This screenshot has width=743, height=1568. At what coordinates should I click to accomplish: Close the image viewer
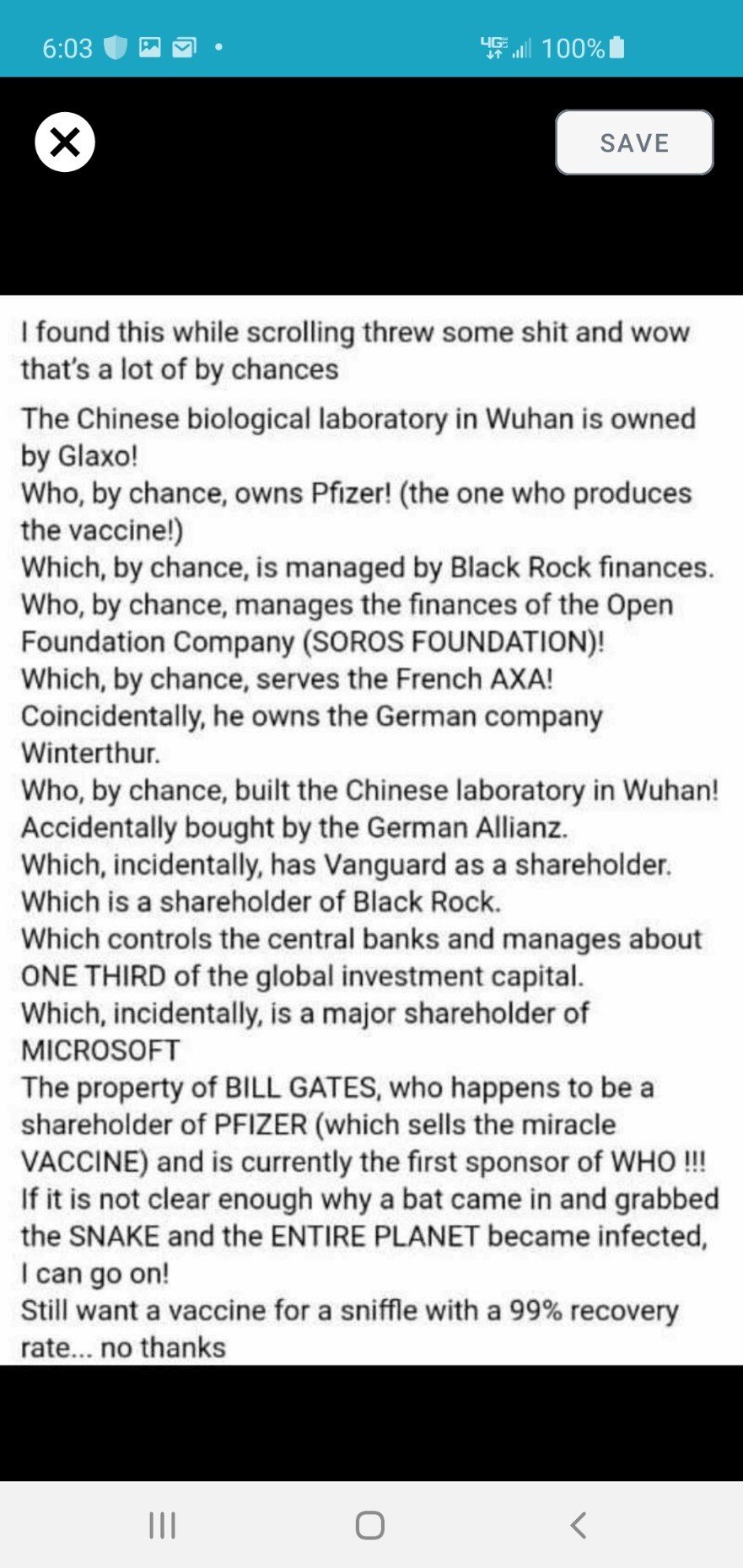pyautogui.click(x=65, y=142)
